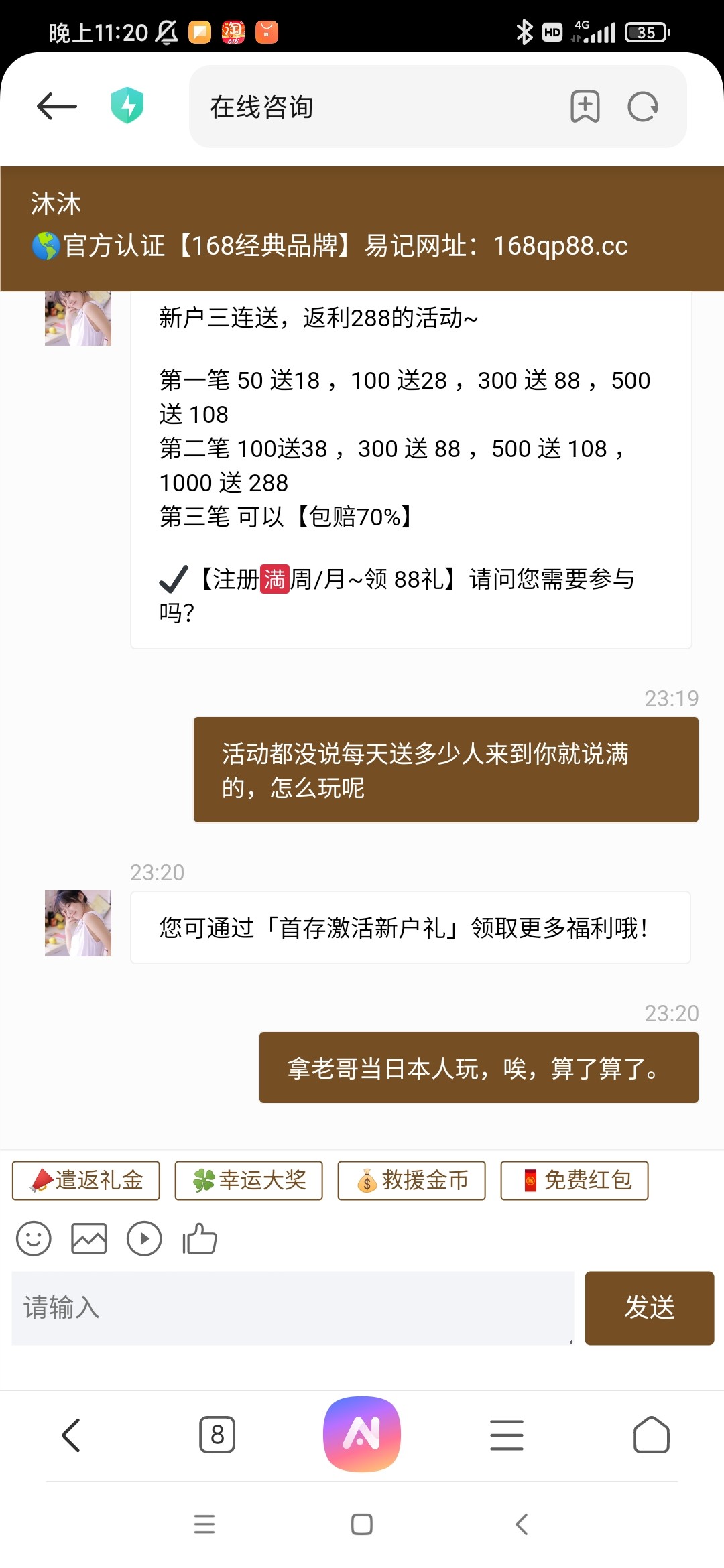Attach a video to the chat
The width and height of the screenshot is (724, 1568).
(x=144, y=1238)
